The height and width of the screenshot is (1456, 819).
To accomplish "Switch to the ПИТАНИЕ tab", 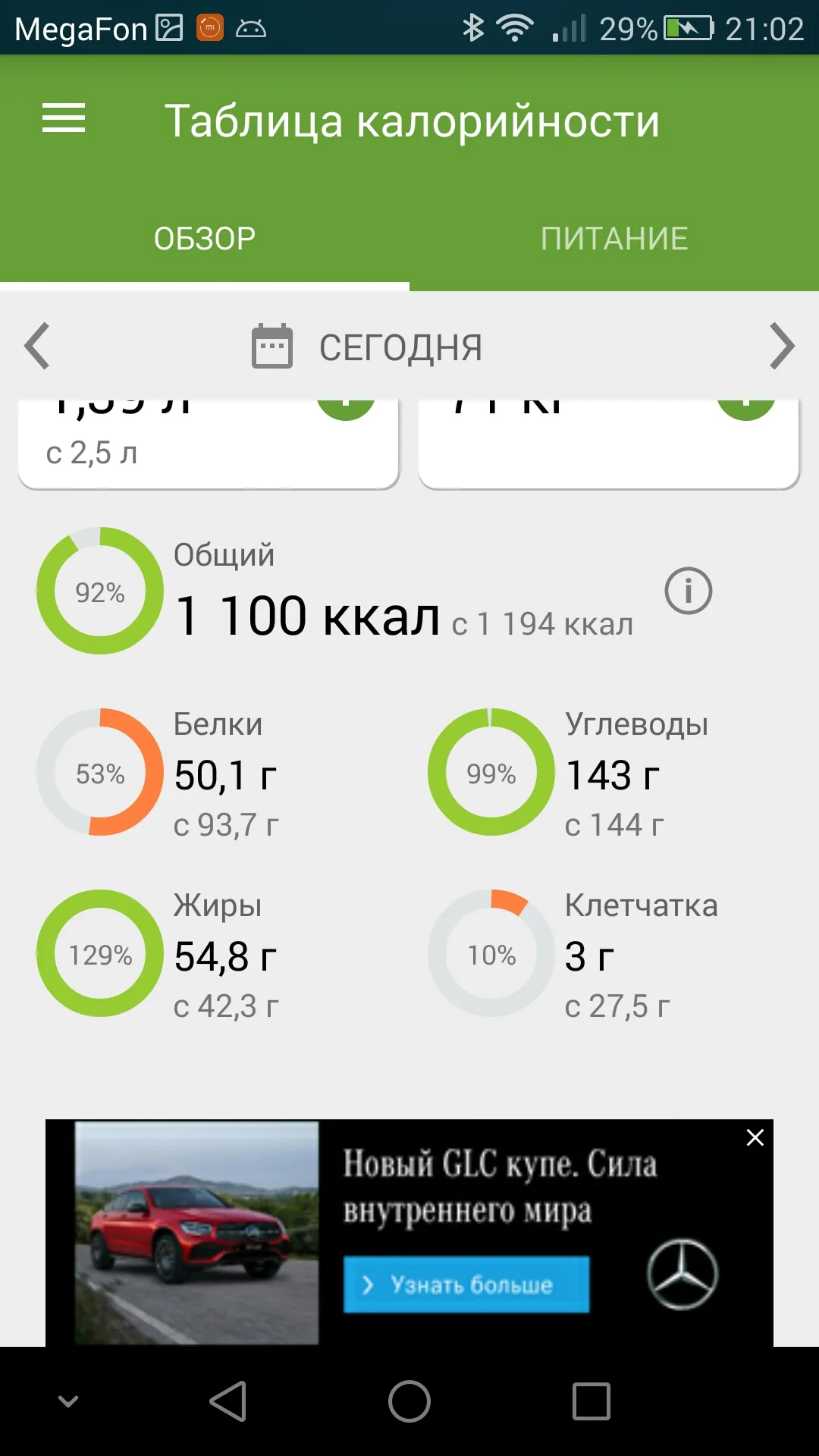I will (614, 237).
